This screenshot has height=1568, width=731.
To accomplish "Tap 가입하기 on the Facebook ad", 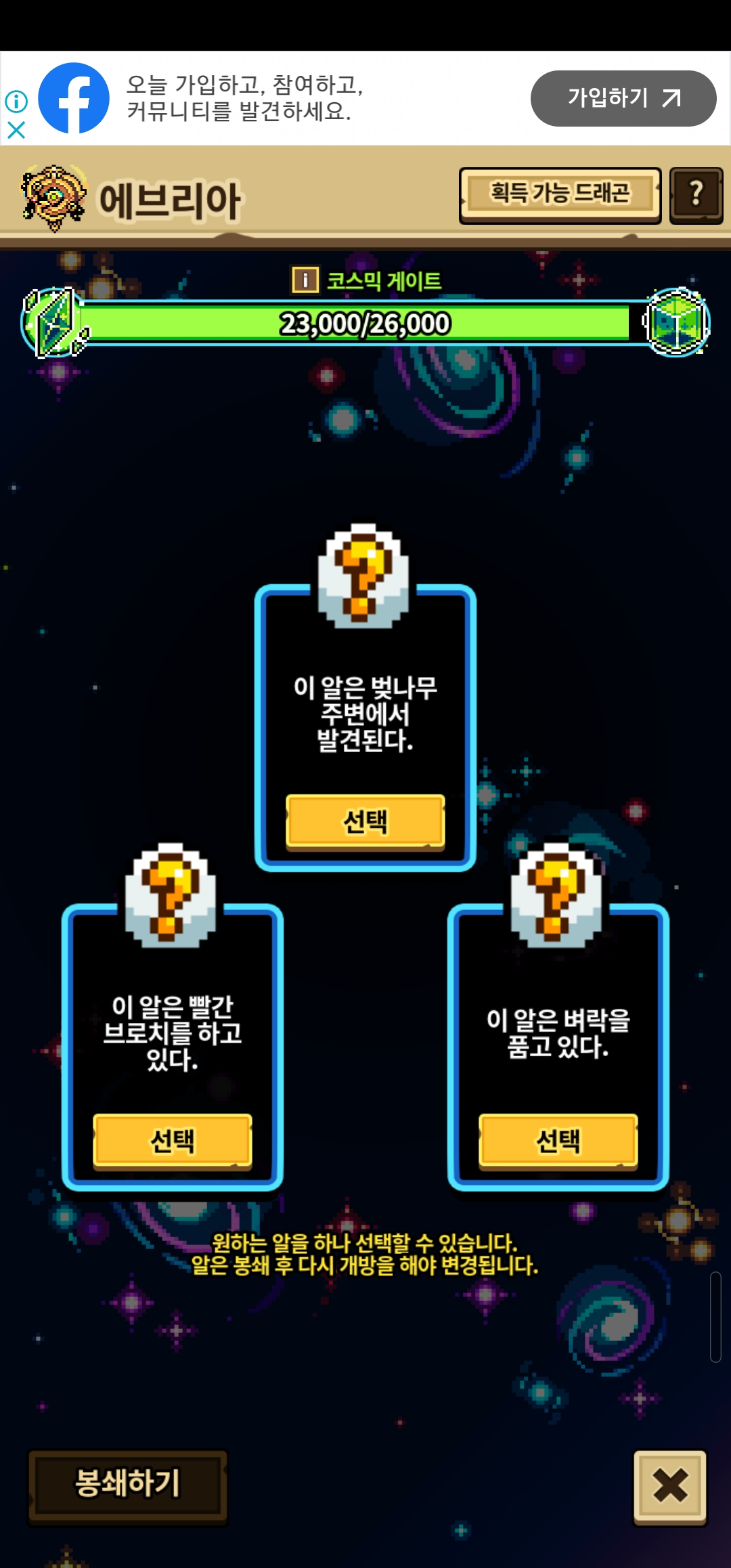I will pyautogui.click(x=623, y=98).
